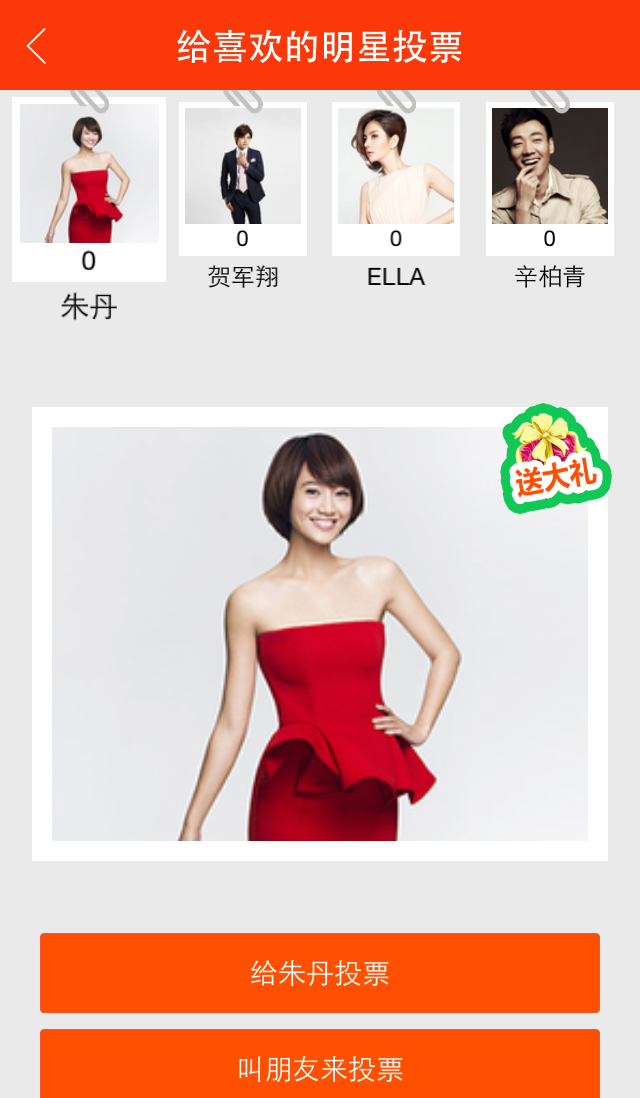Open the 送大礼 gift badge
The image size is (640, 1098).
pyautogui.click(x=555, y=460)
